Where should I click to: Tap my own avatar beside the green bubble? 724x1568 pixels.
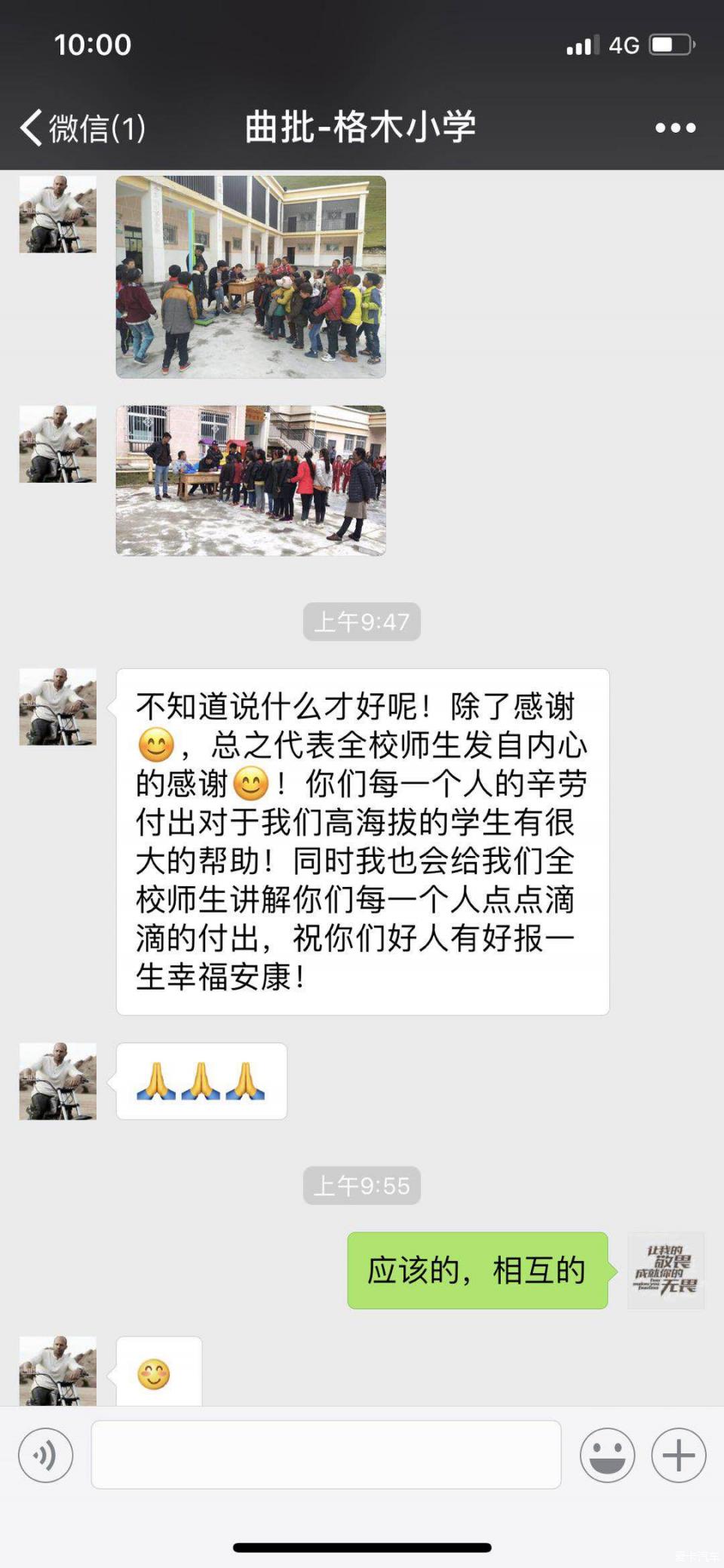(666, 1271)
